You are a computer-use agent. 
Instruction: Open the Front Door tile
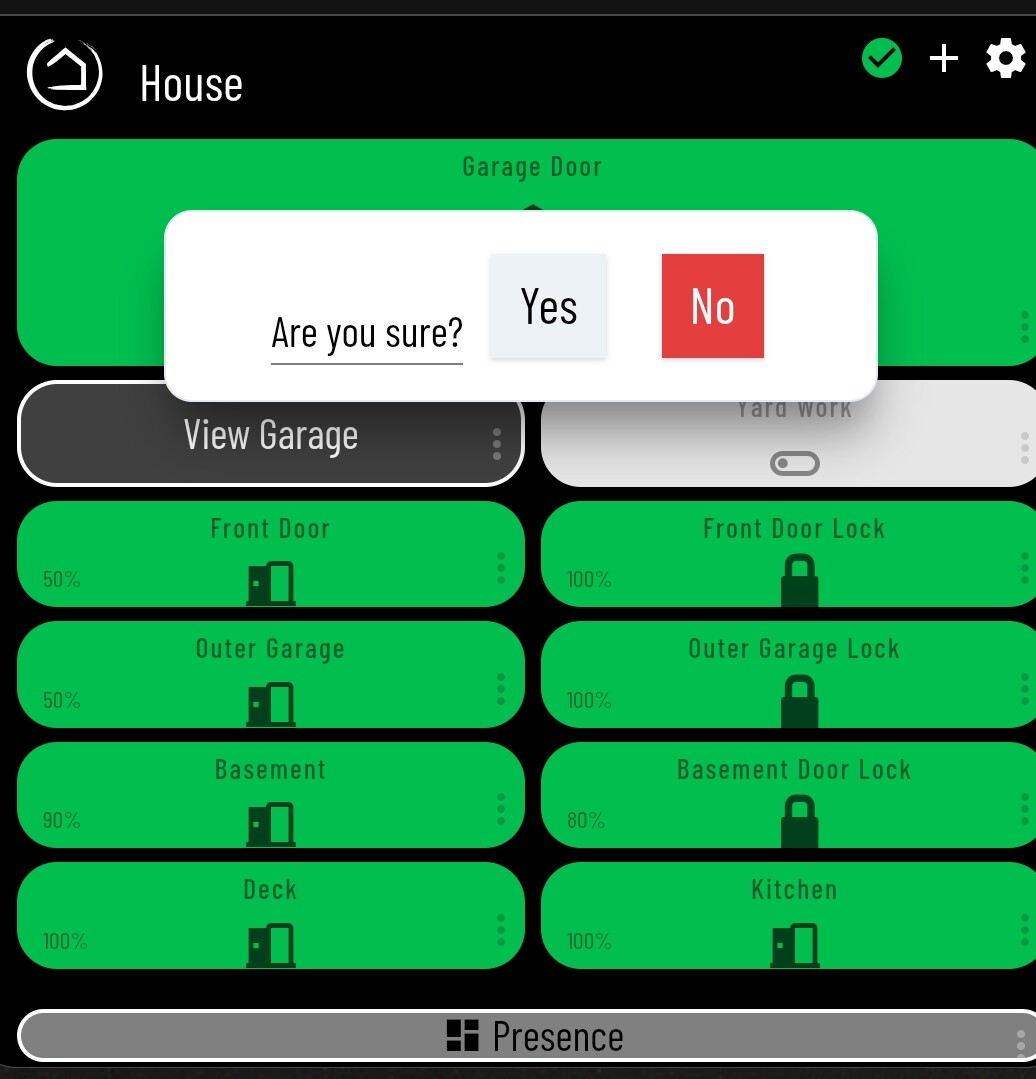[x=270, y=555]
